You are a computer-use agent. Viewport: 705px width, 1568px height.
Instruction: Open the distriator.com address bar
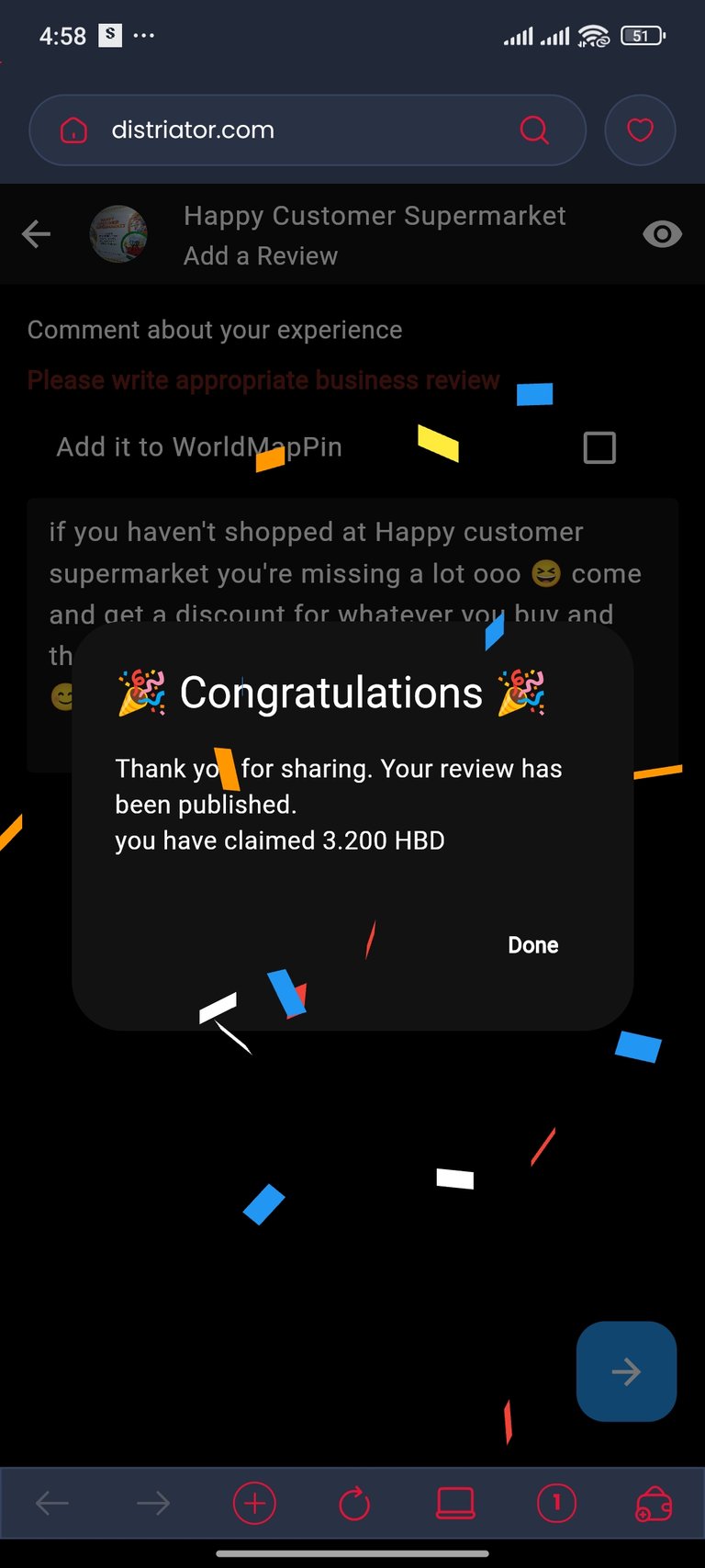tap(308, 130)
